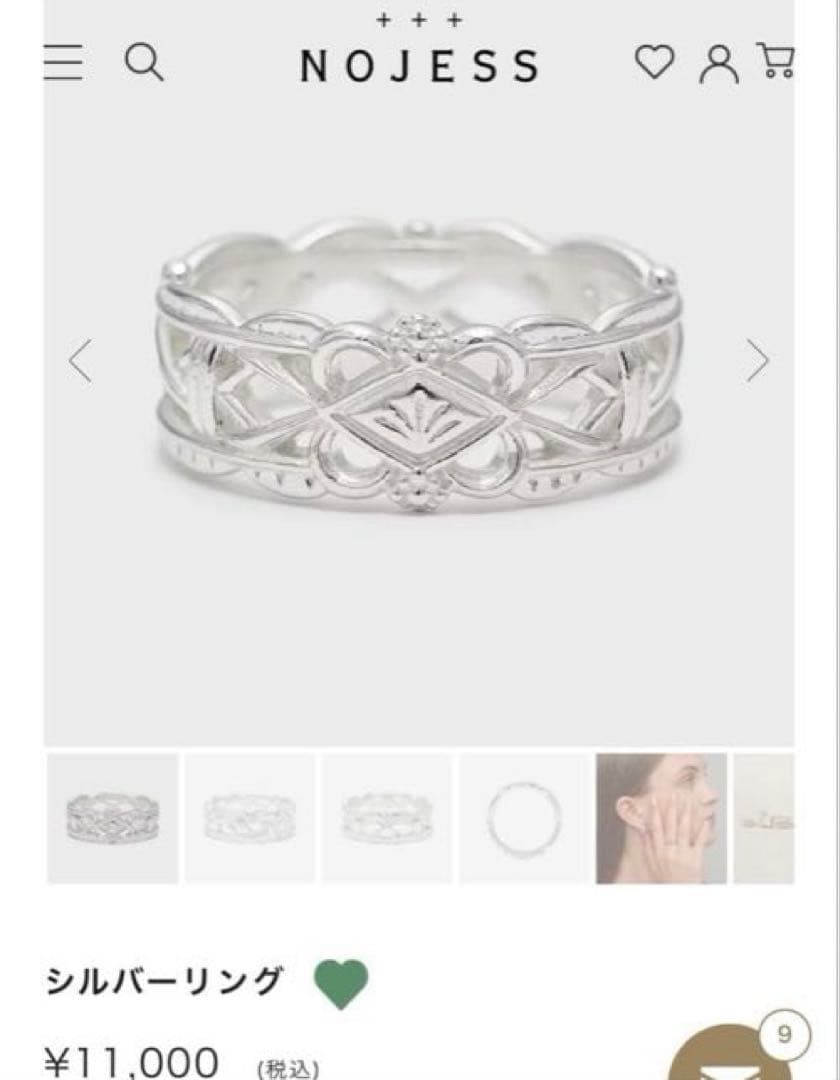Screen dimensions: 840x1080
Task: Select the third ring thumbnail
Action: tap(387, 818)
